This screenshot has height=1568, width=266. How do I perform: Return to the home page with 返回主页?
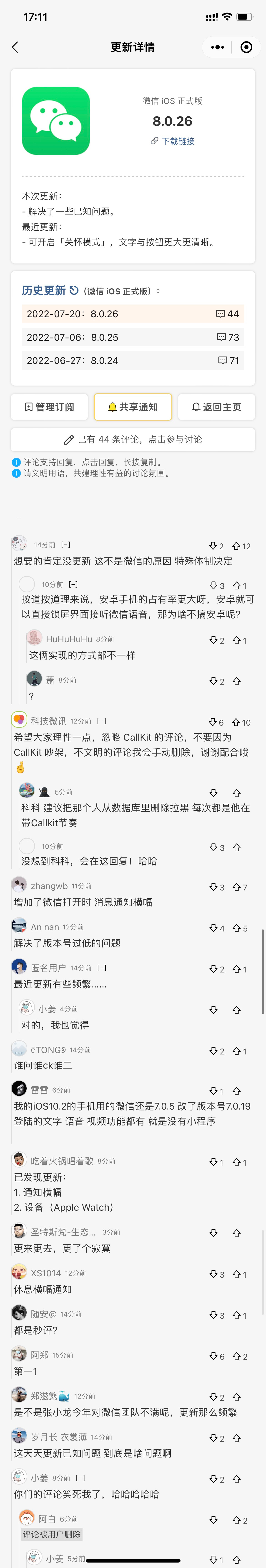(x=216, y=407)
